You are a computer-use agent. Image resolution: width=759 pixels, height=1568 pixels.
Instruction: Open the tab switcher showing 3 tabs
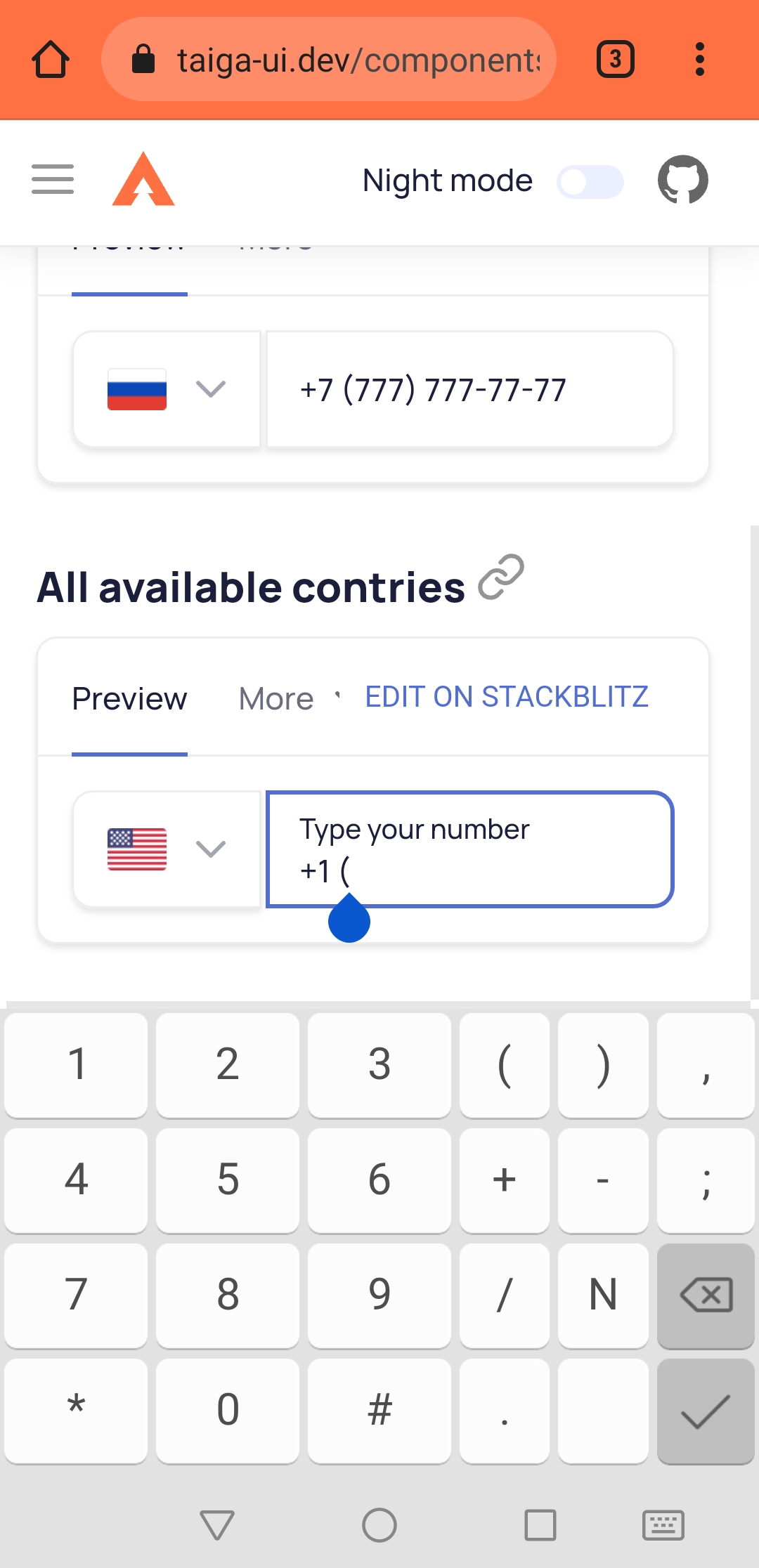pos(615,60)
